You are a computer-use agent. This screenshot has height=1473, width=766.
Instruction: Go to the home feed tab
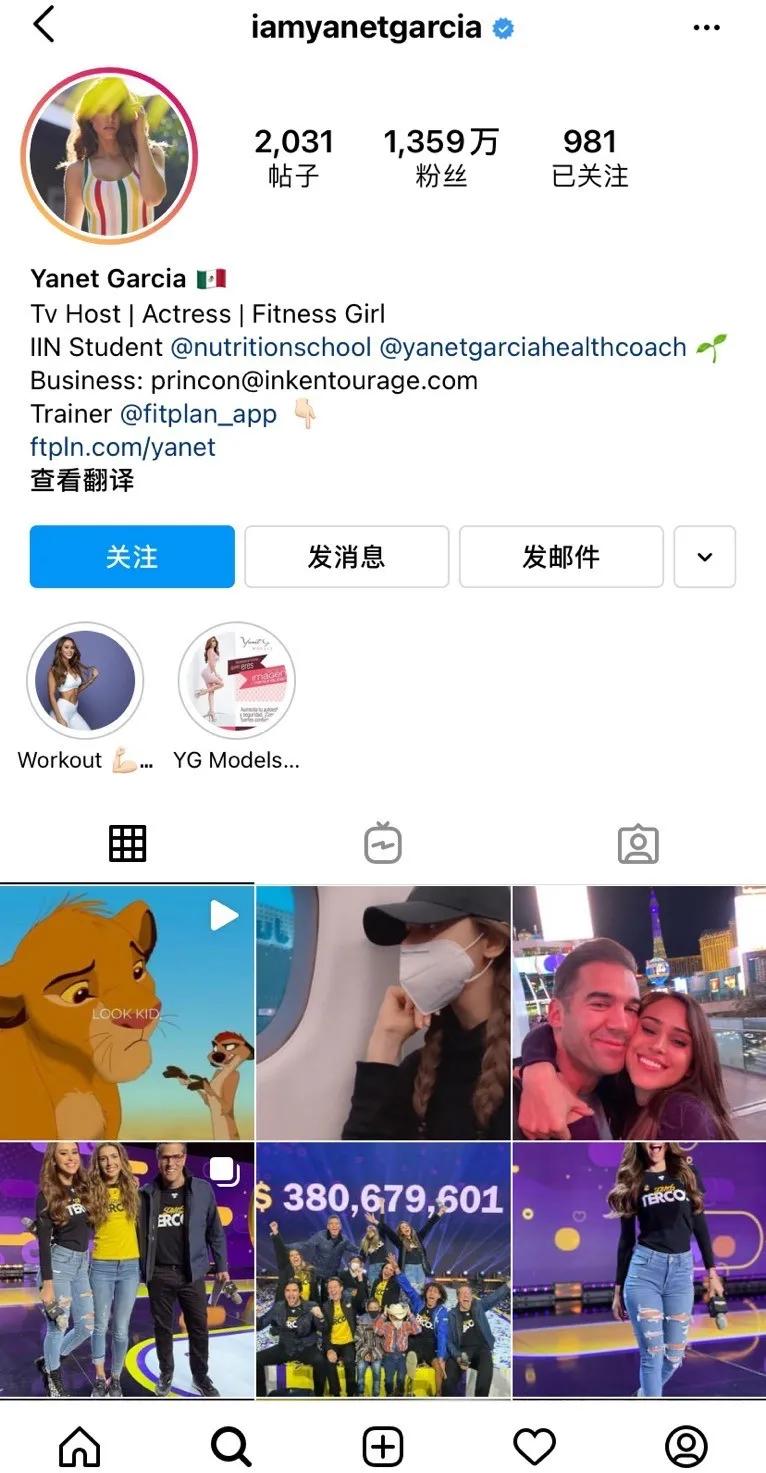click(80, 1446)
